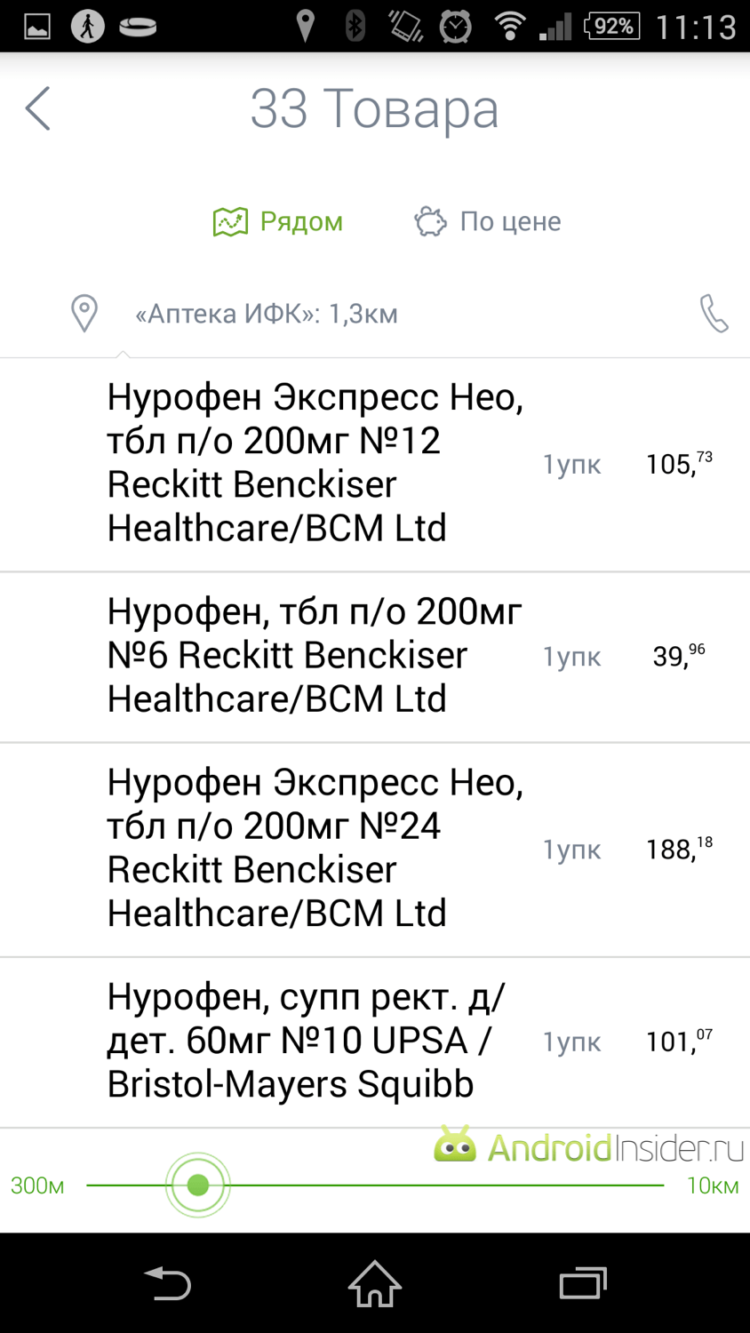
Task: Tap the piggy bank icon by По цене
Action: (430, 221)
